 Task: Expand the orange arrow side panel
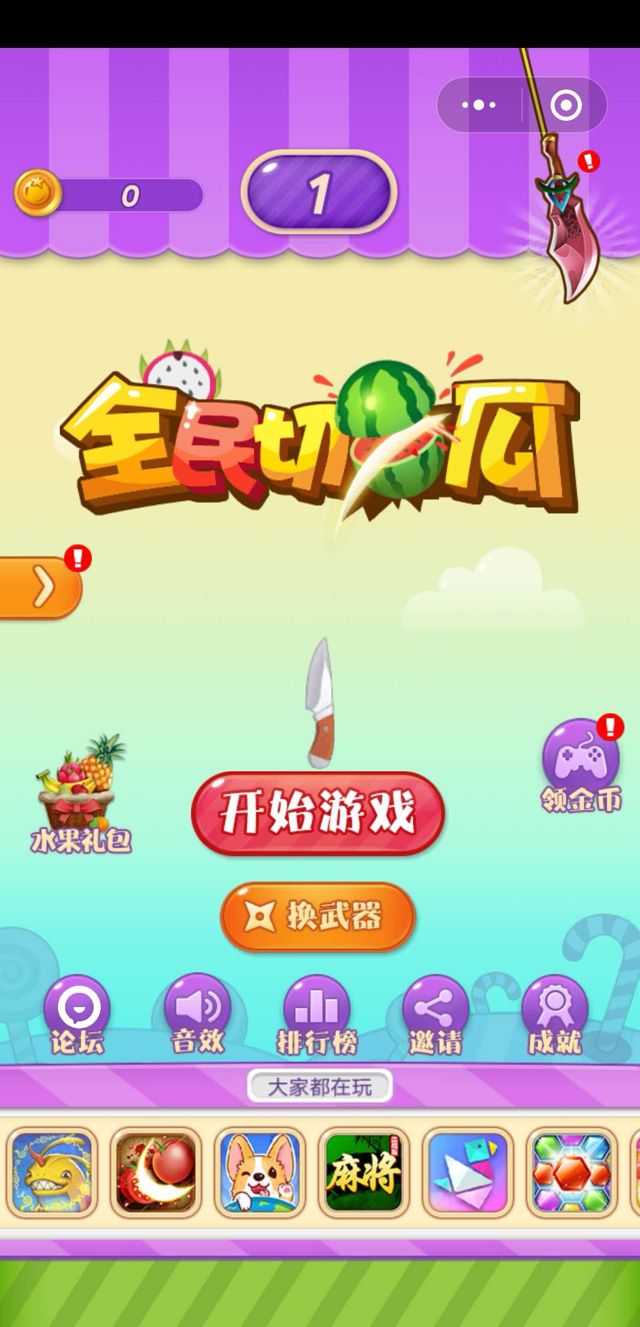click(40, 588)
